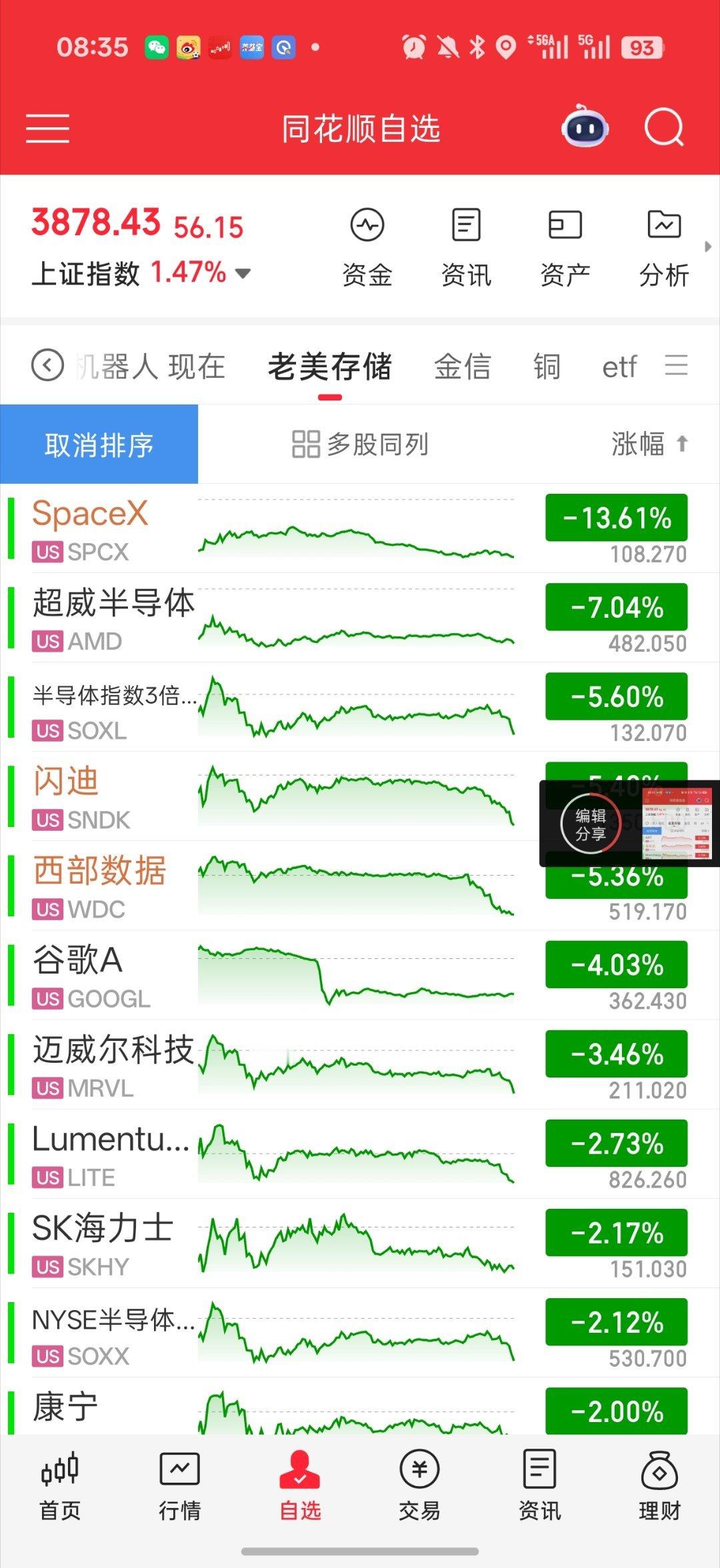
Task: Go to the 交易 bottom tab
Action: 419,1487
